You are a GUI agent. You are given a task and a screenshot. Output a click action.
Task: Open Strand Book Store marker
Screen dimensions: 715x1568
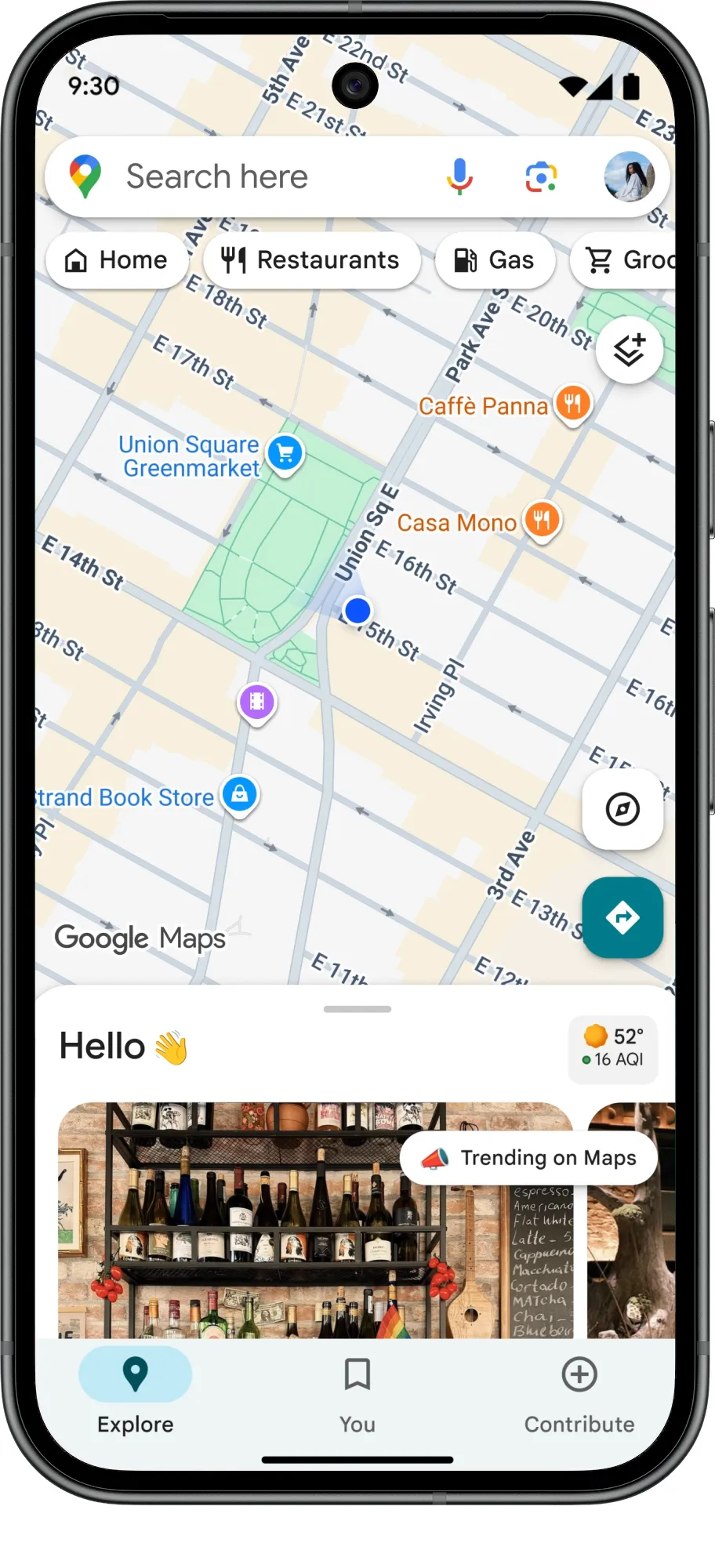(x=240, y=795)
